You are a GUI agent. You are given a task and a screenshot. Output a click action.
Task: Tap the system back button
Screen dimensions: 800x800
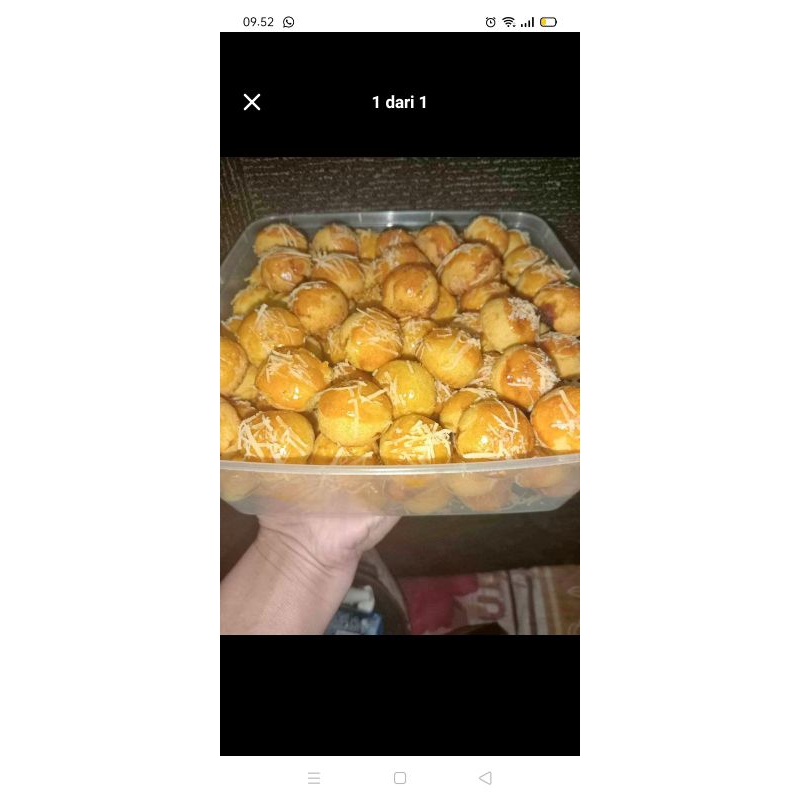coord(485,778)
